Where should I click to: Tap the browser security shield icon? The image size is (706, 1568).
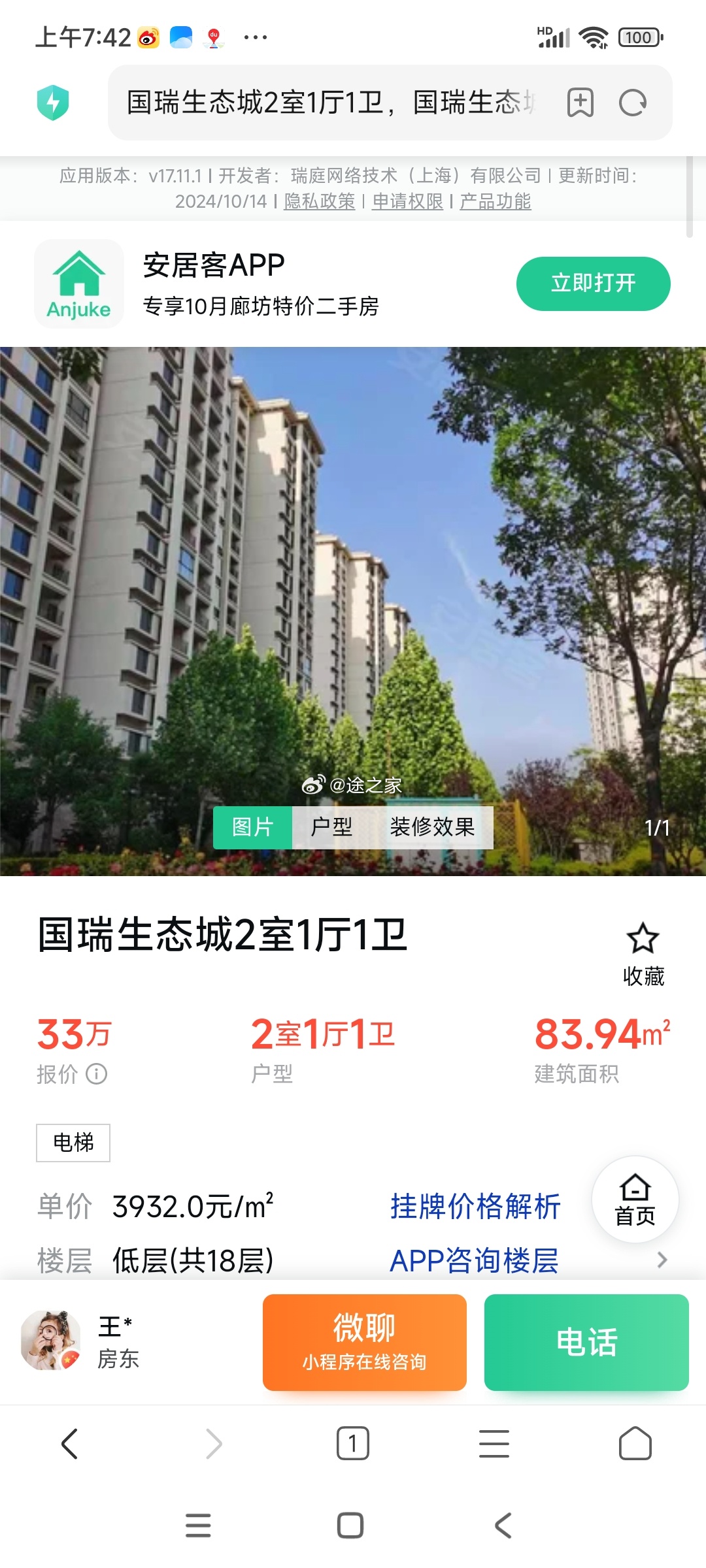(53, 103)
